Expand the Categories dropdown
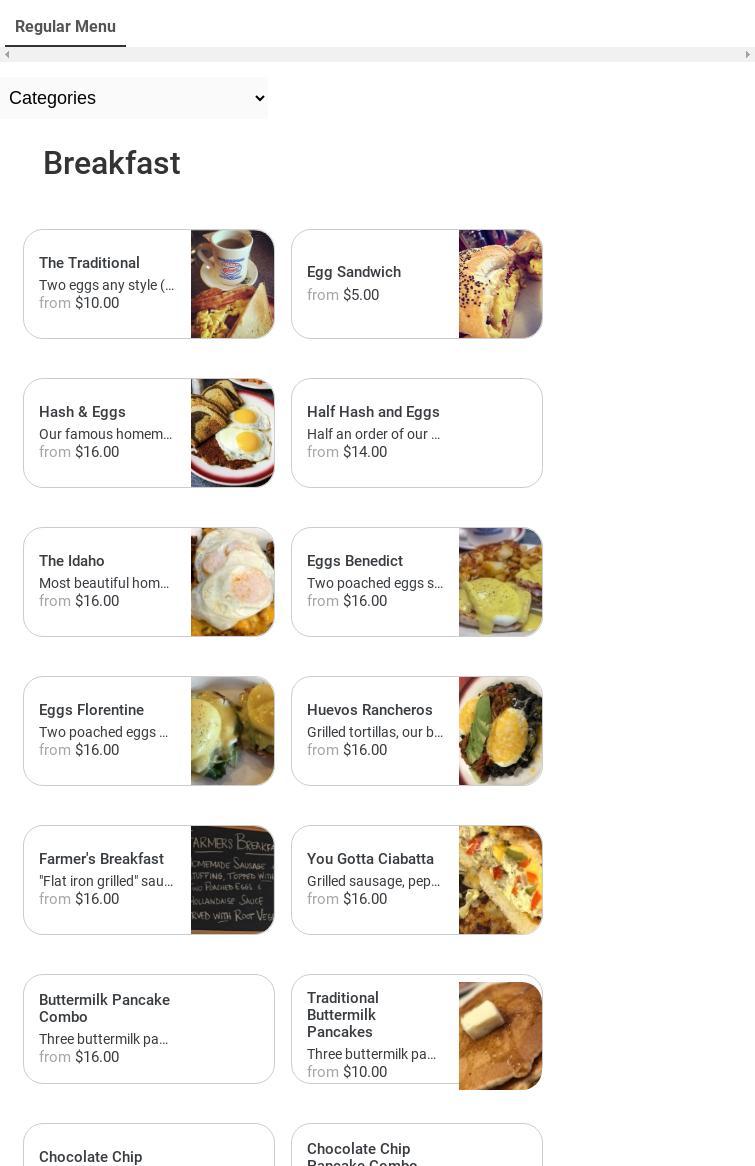This screenshot has height=1166, width=755. pos(134,98)
